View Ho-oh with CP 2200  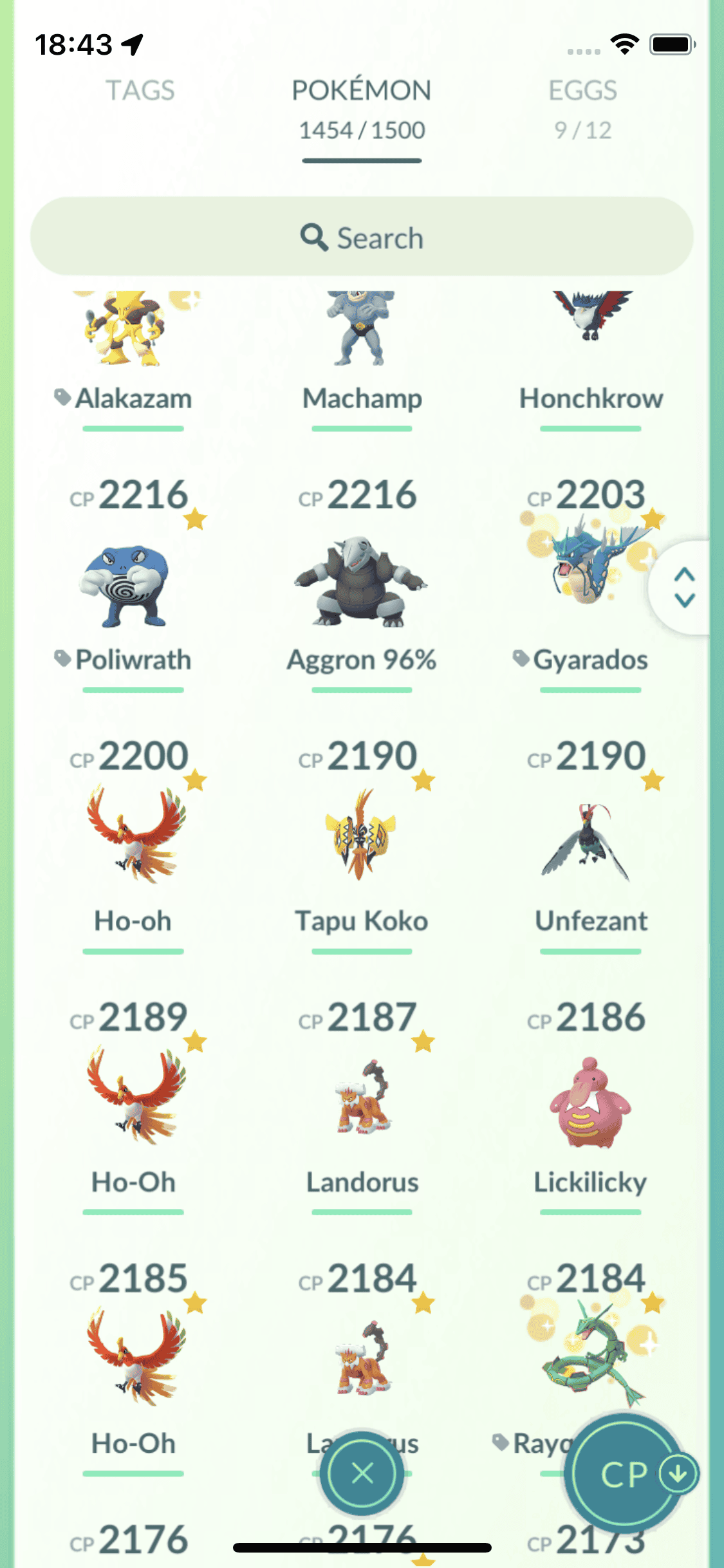(x=133, y=837)
